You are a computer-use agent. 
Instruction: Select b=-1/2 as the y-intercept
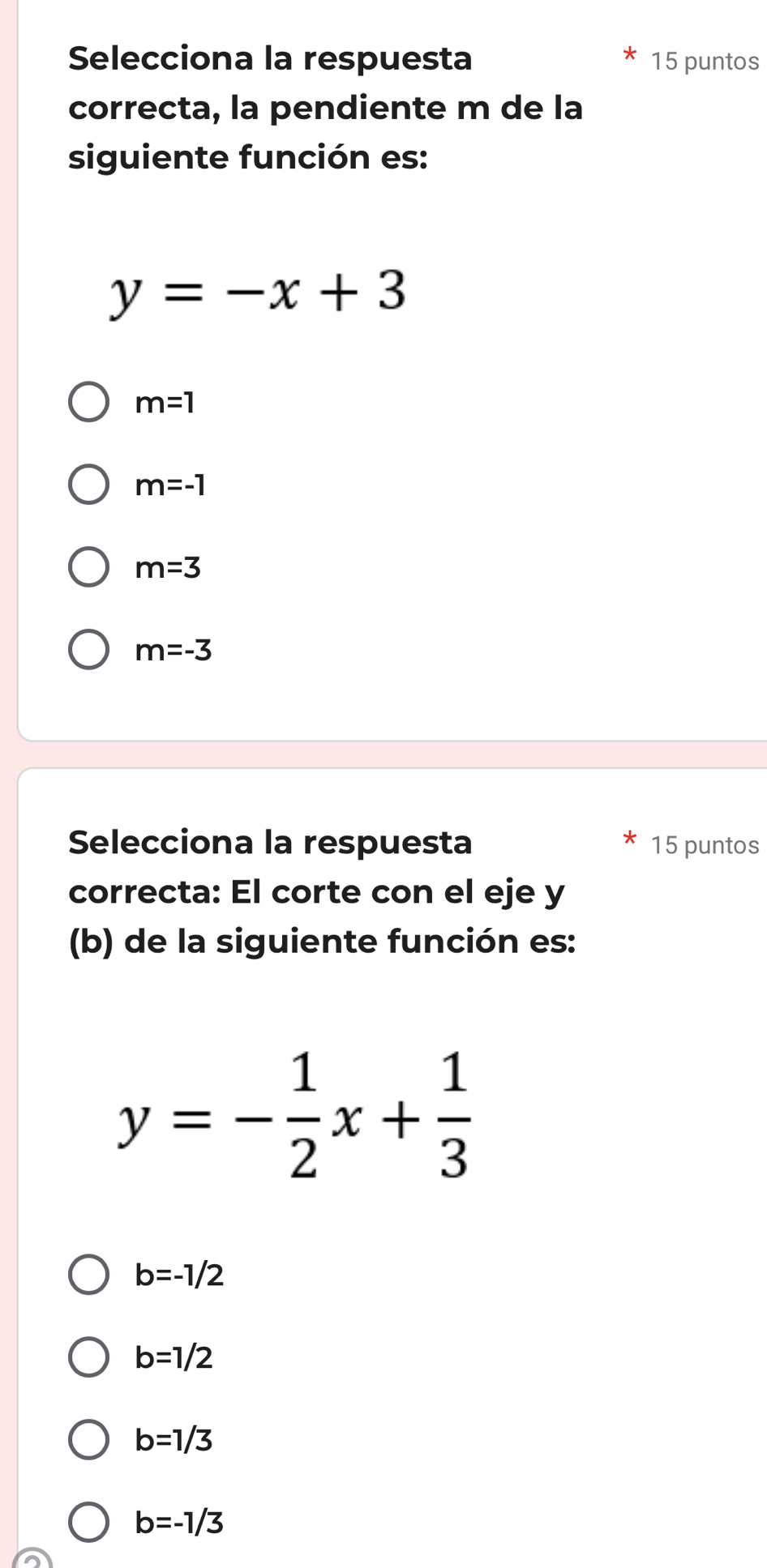pos(88,1275)
